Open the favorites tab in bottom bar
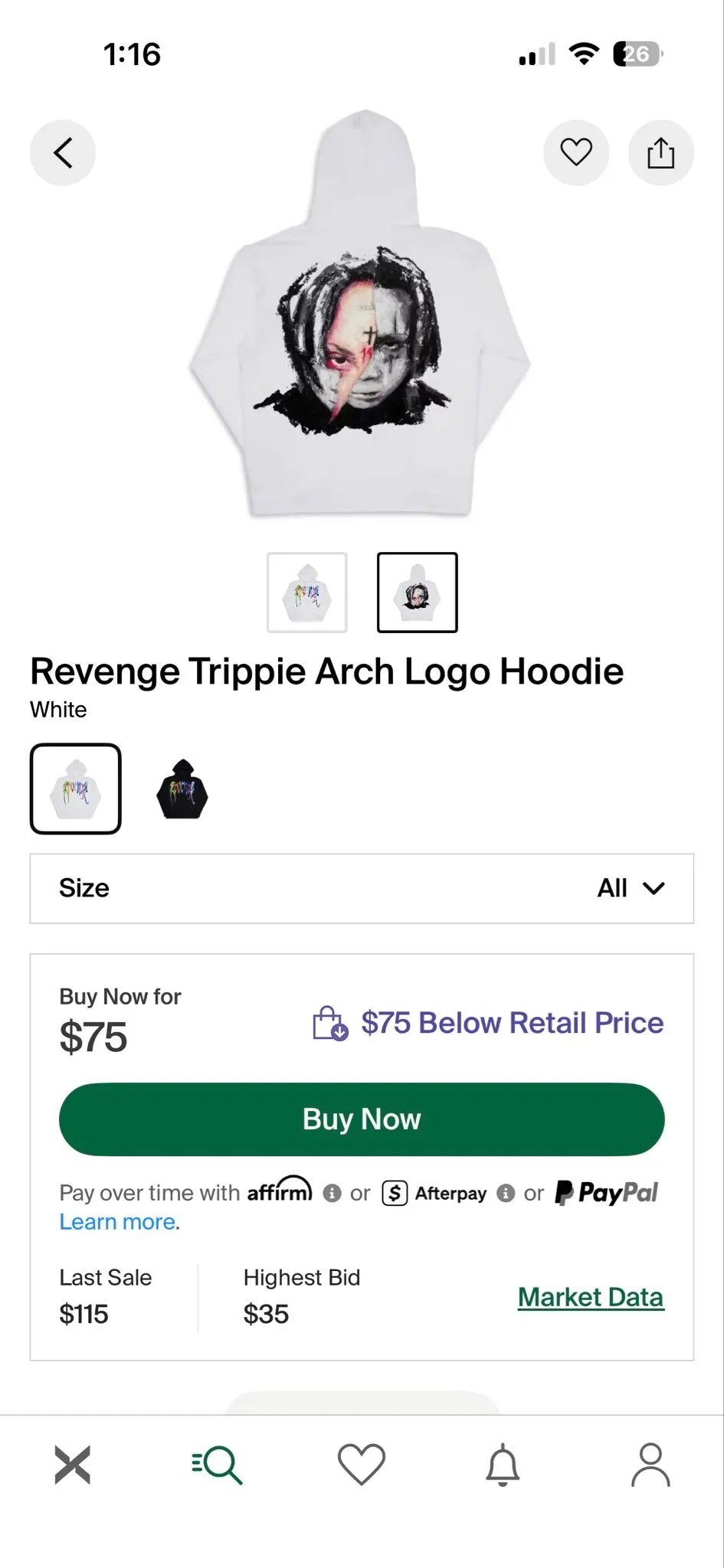 362,1465
